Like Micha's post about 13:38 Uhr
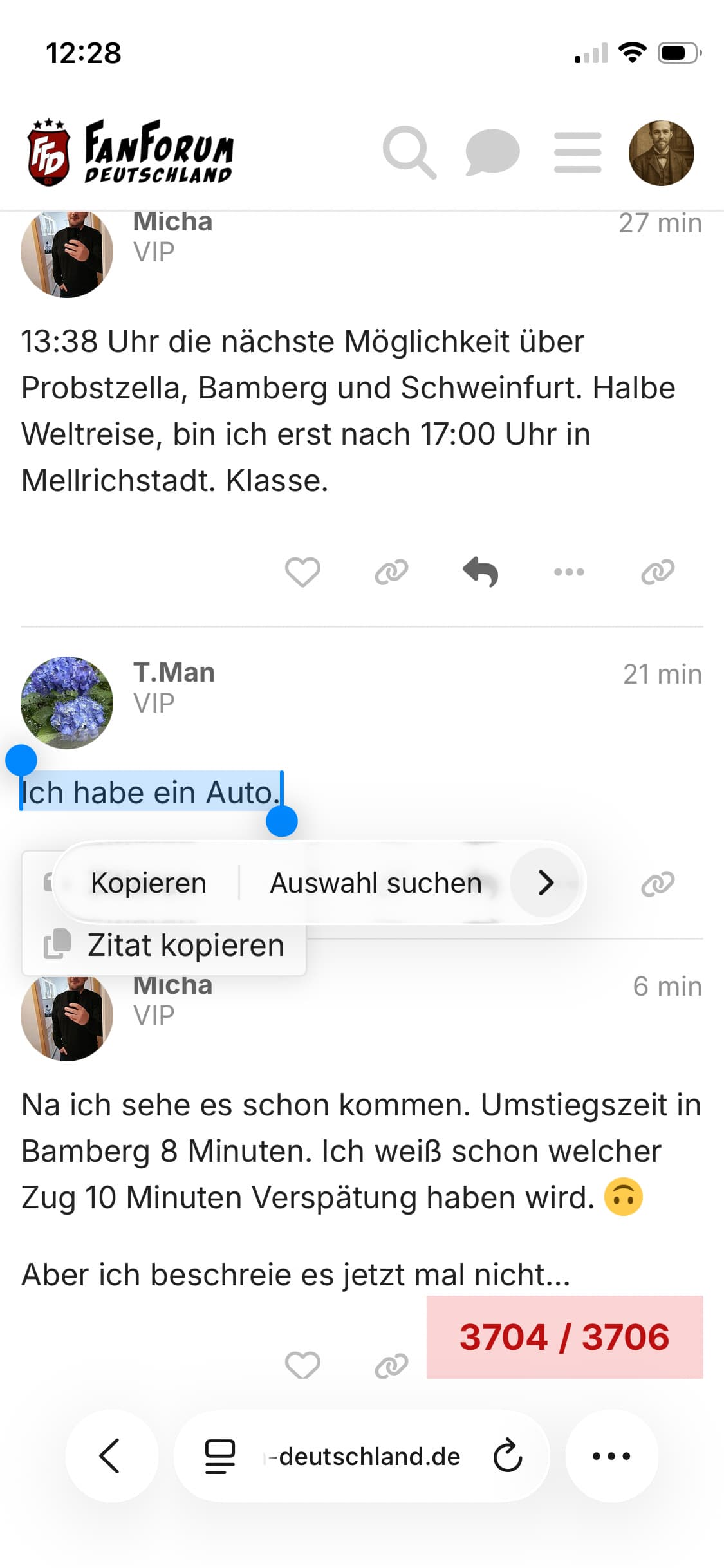 click(x=302, y=572)
